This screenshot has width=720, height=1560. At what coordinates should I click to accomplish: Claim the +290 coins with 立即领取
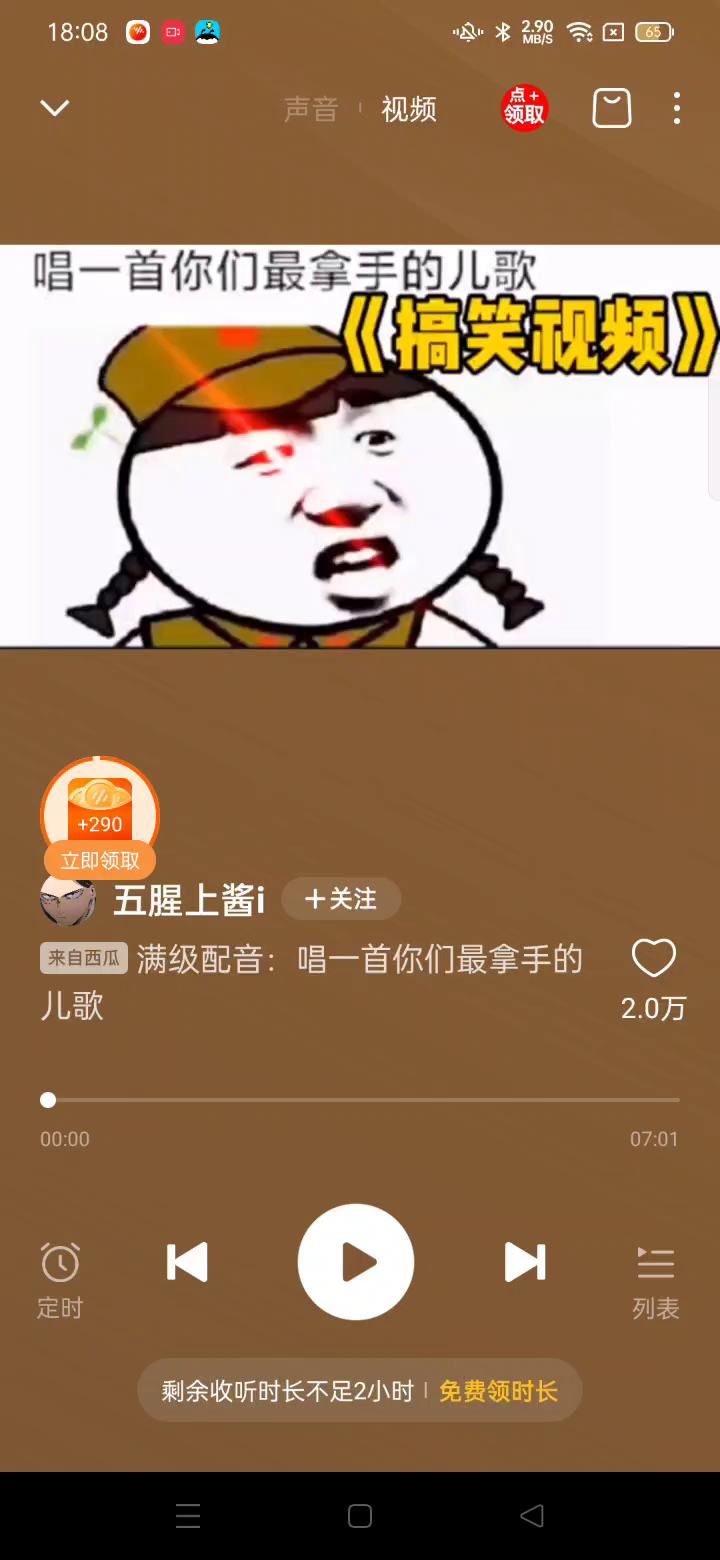100,860
